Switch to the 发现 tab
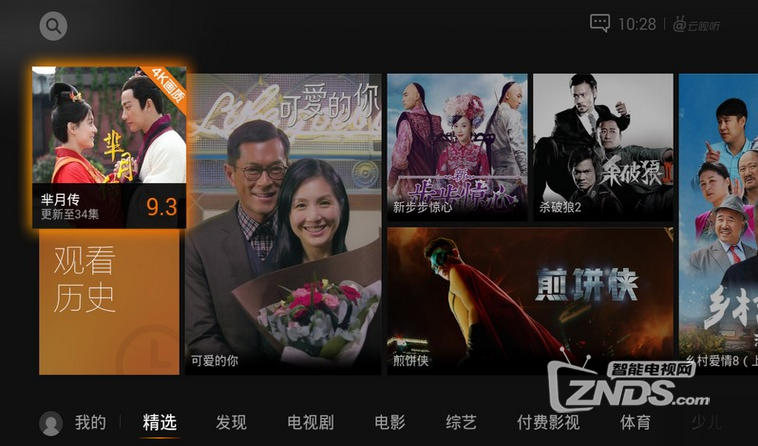758x446 pixels. (x=231, y=422)
